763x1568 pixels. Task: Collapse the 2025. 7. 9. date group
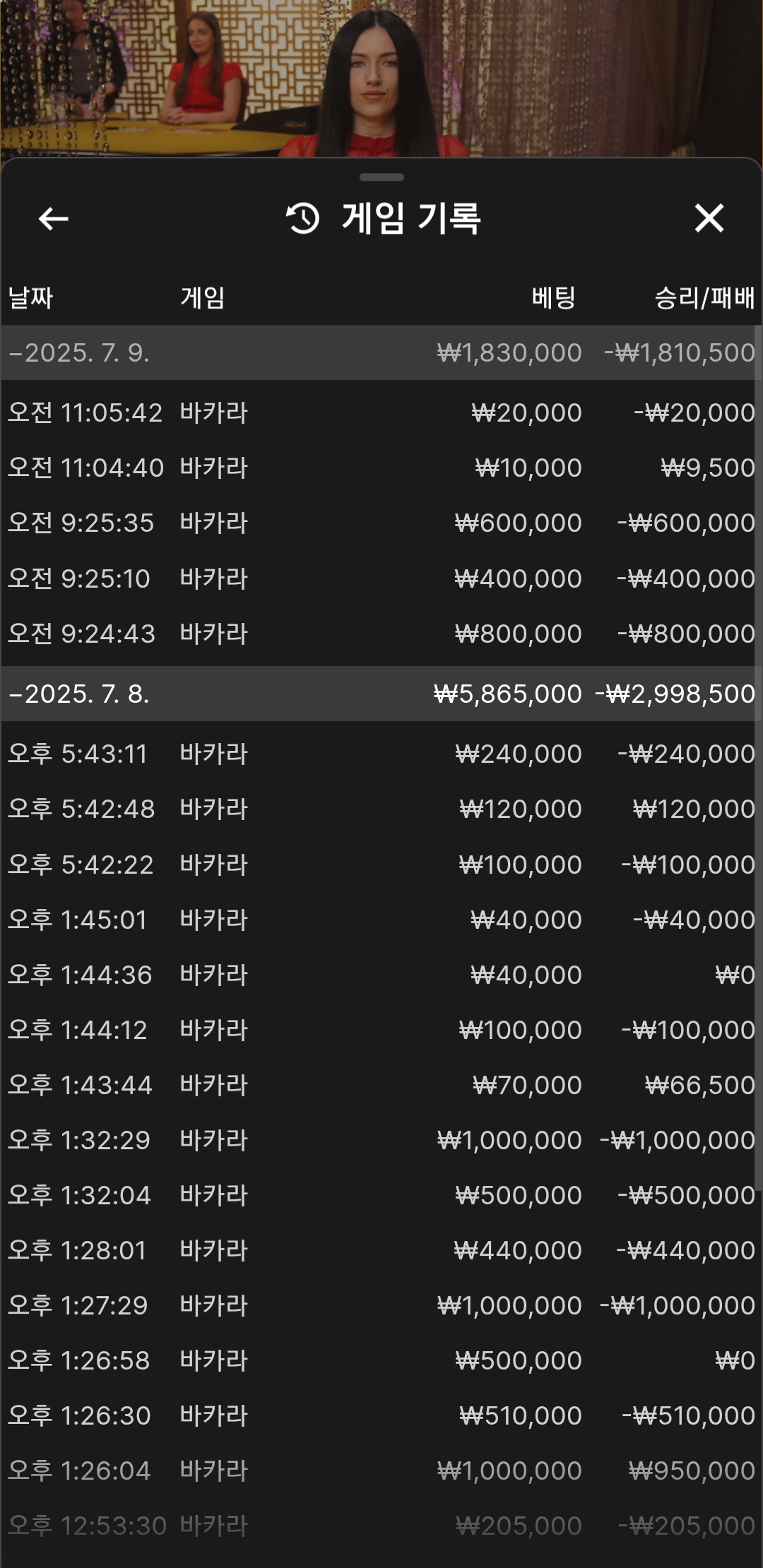pos(381,352)
